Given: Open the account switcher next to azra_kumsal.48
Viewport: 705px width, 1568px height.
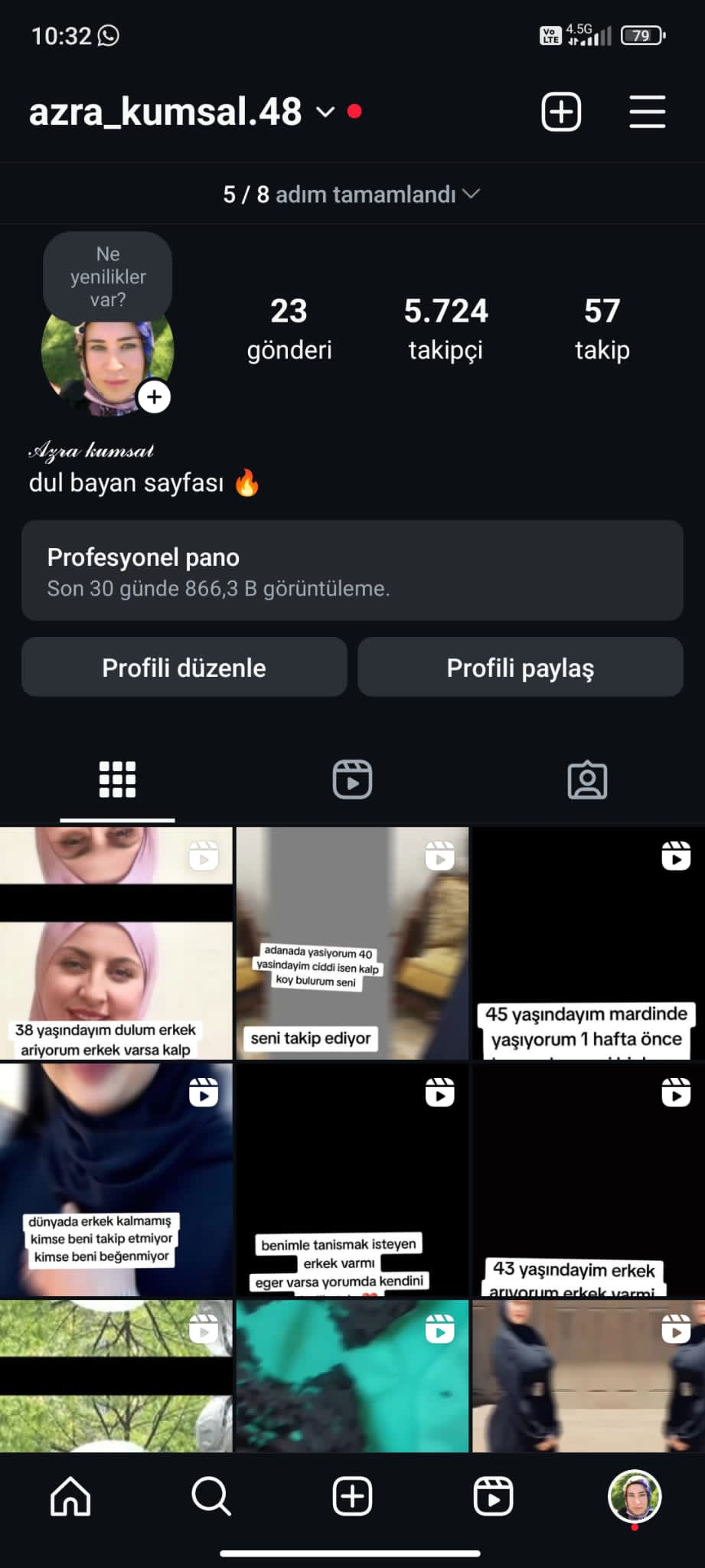Looking at the screenshot, I should [325, 112].
